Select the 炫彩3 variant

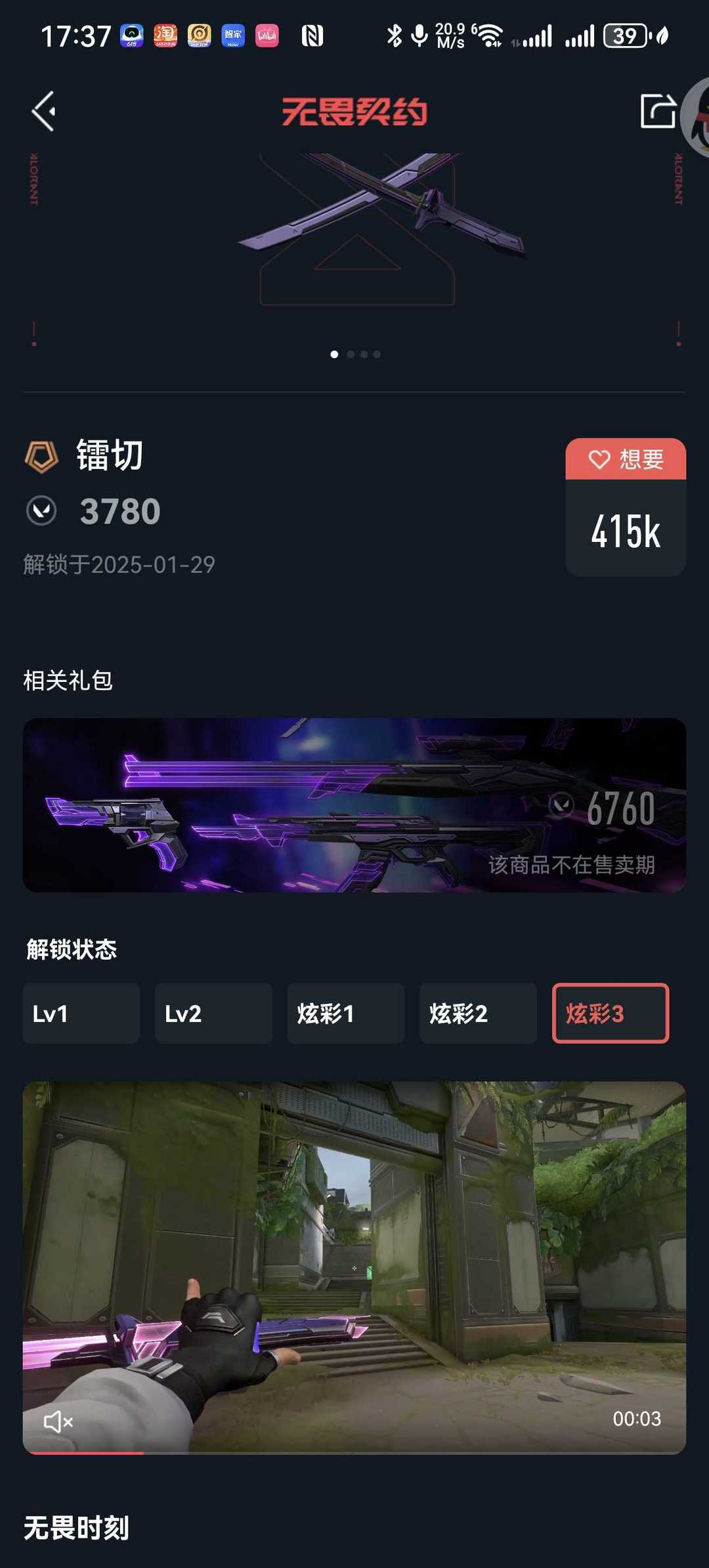[611, 1014]
